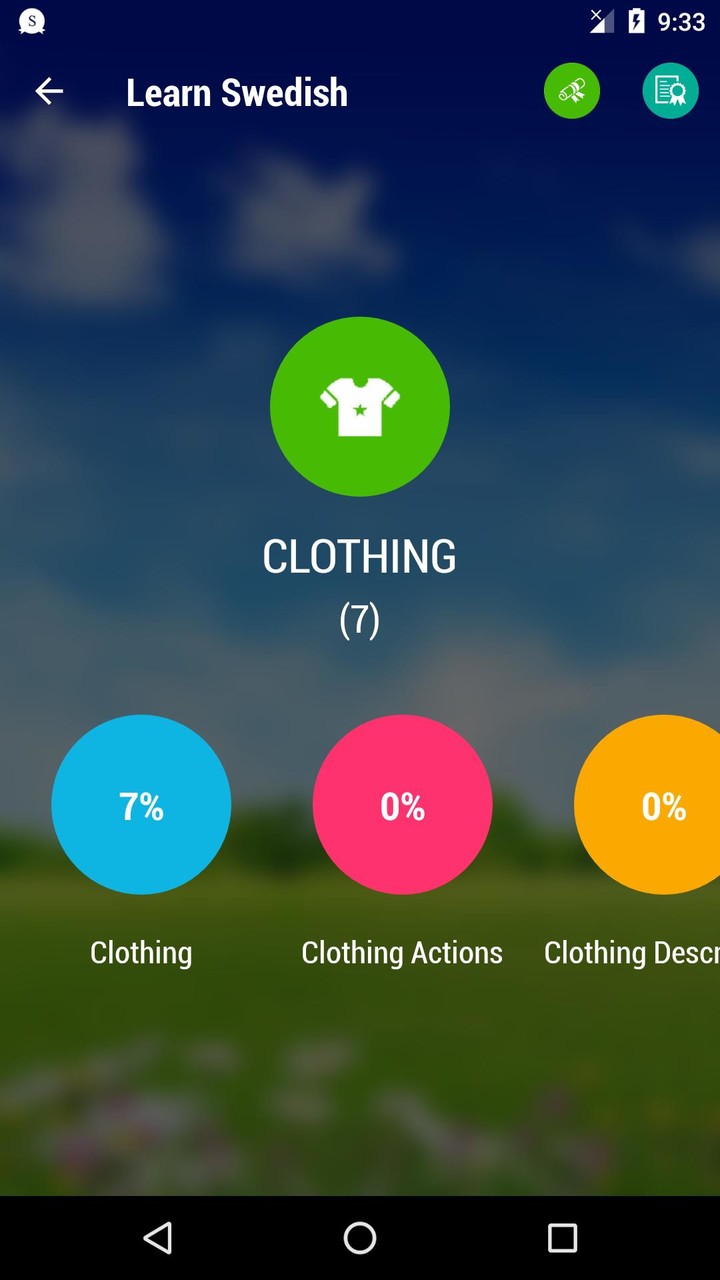The height and width of the screenshot is (1280, 720).
Task: Tap the 0% progress indicator on the pink circle
Action: [x=402, y=806]
